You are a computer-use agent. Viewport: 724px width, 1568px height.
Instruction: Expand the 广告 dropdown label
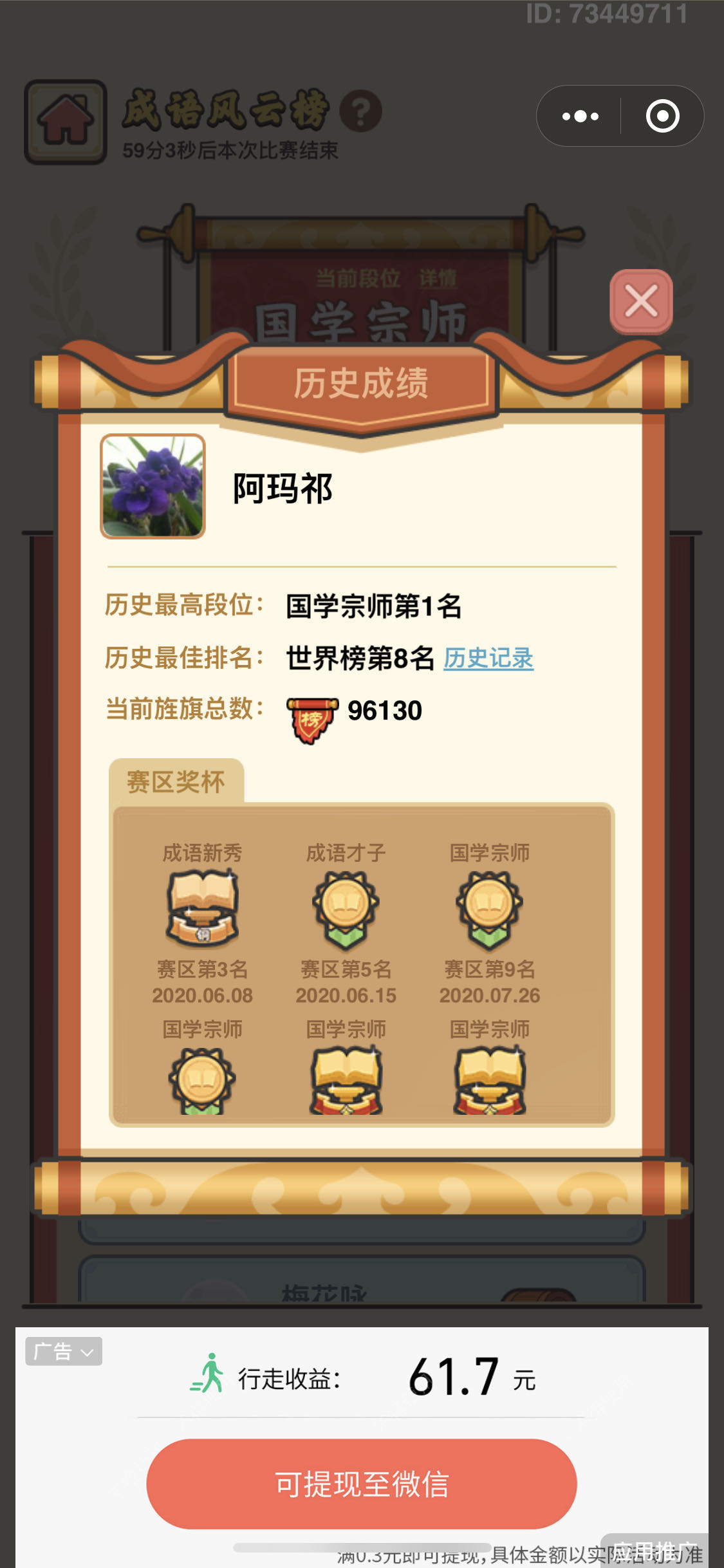64,1351
